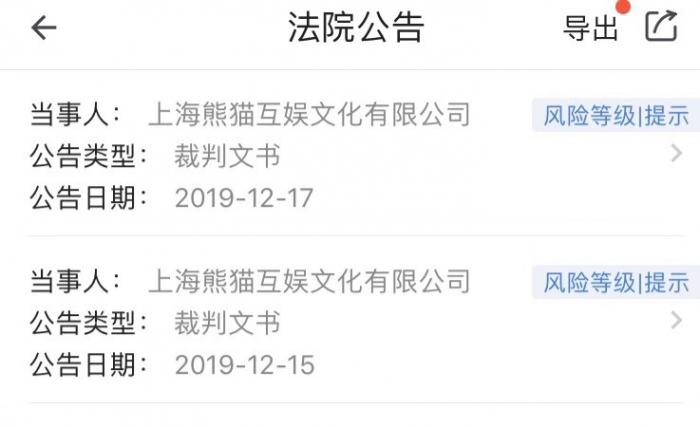Tap the 导出 export button
Image resolution: width=700 pixels, height=427 pixels.
tap(591, 29)
